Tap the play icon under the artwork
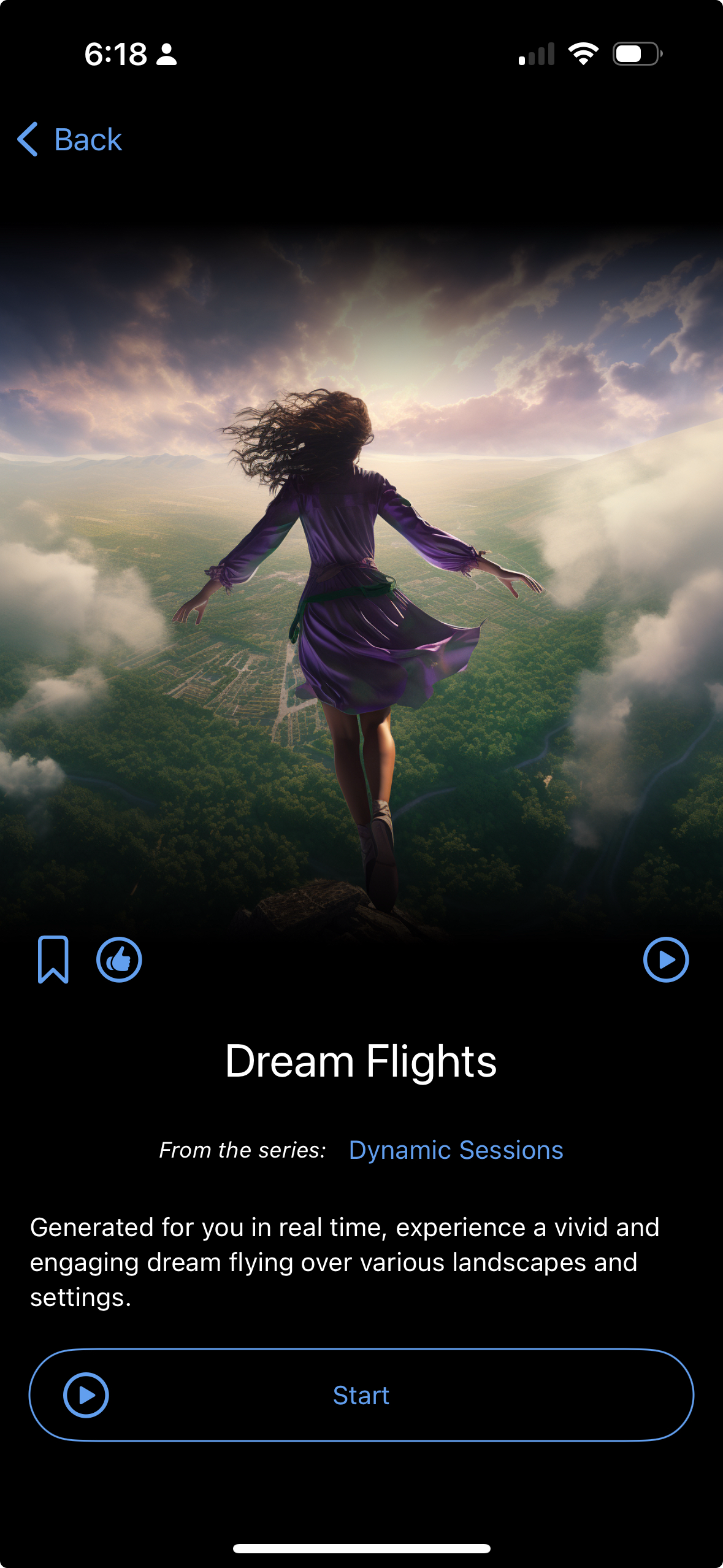Screen dimensions: 723x1568 click(x=665, y=959)
